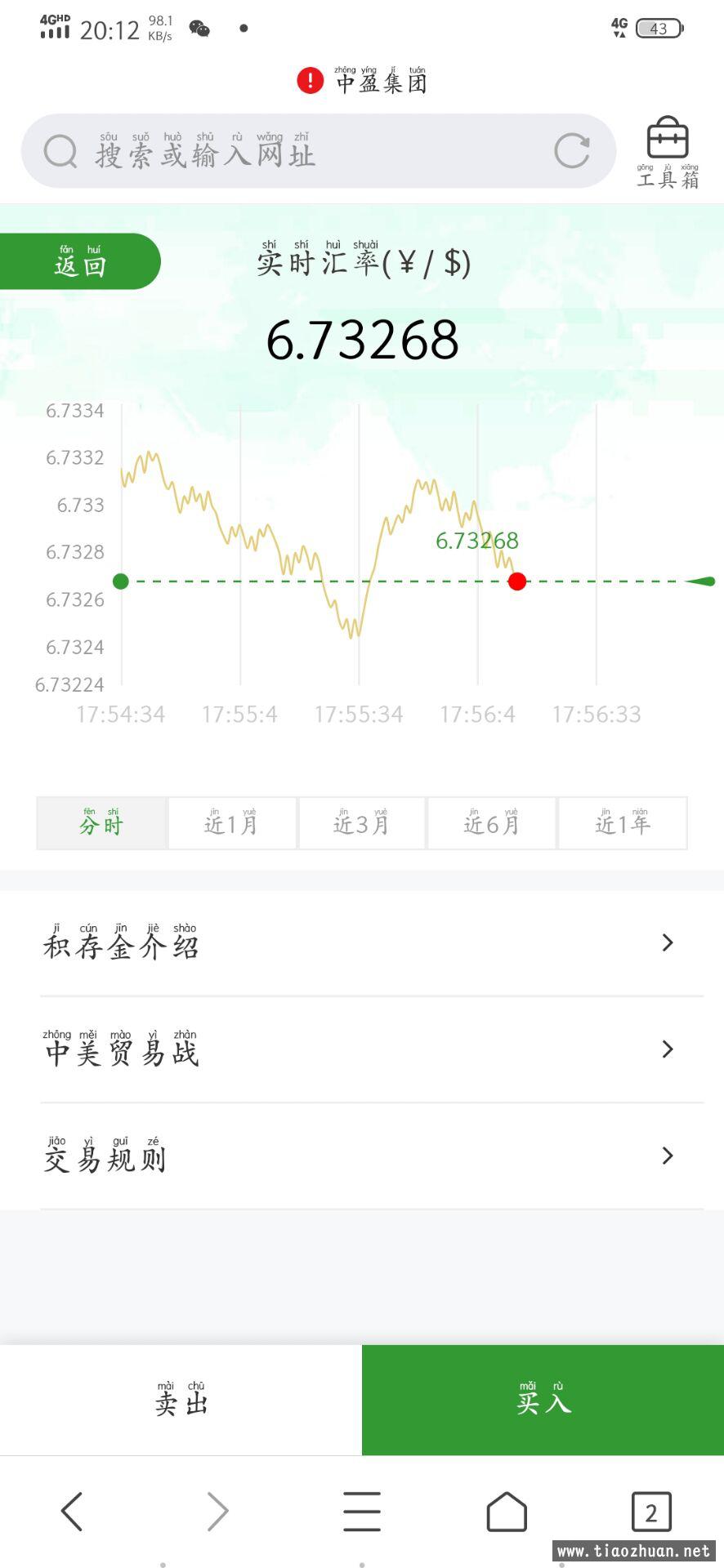Tap the red warning icon beside 中盈集团
The width and height of the screenshot is (724, 1568).
tap(310, 81)
